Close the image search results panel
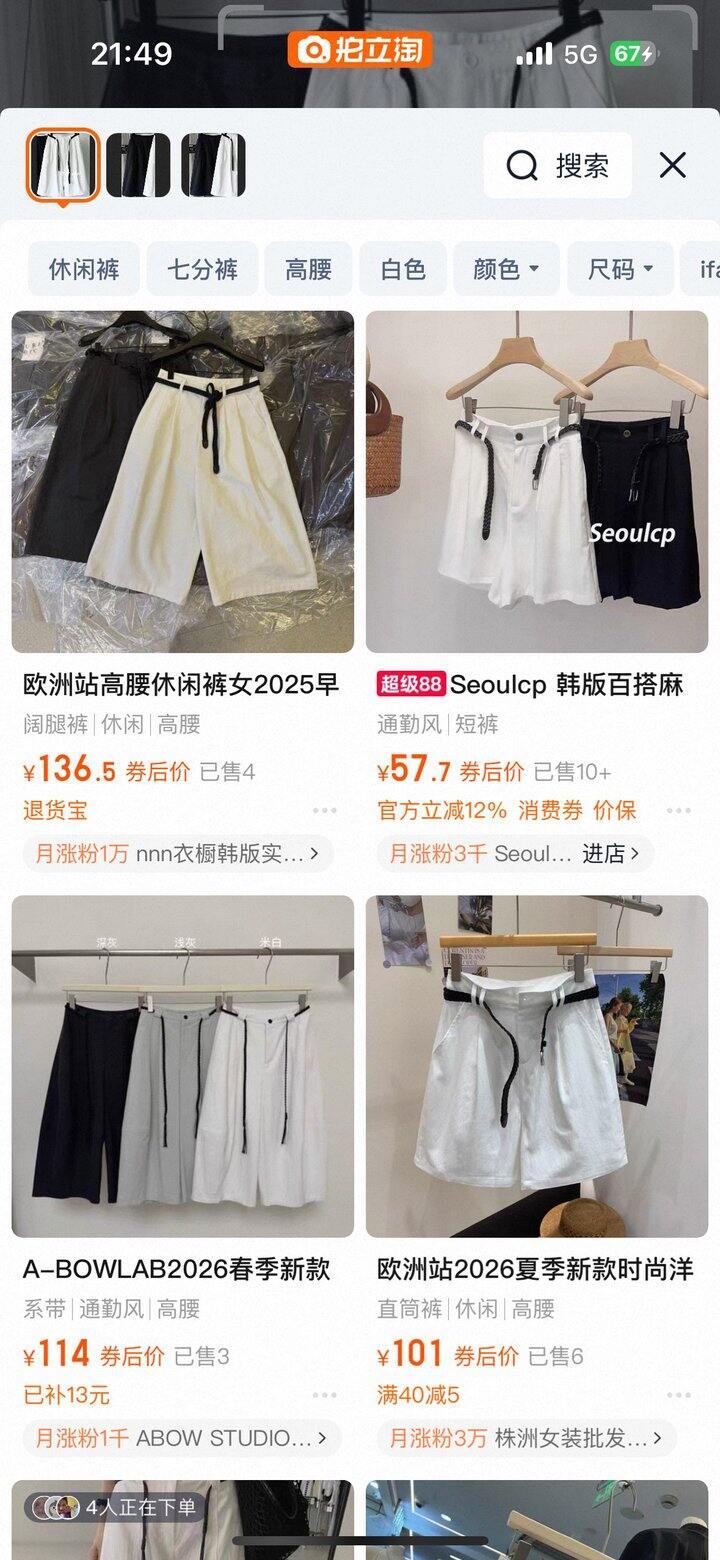 (x=673, y=165)
